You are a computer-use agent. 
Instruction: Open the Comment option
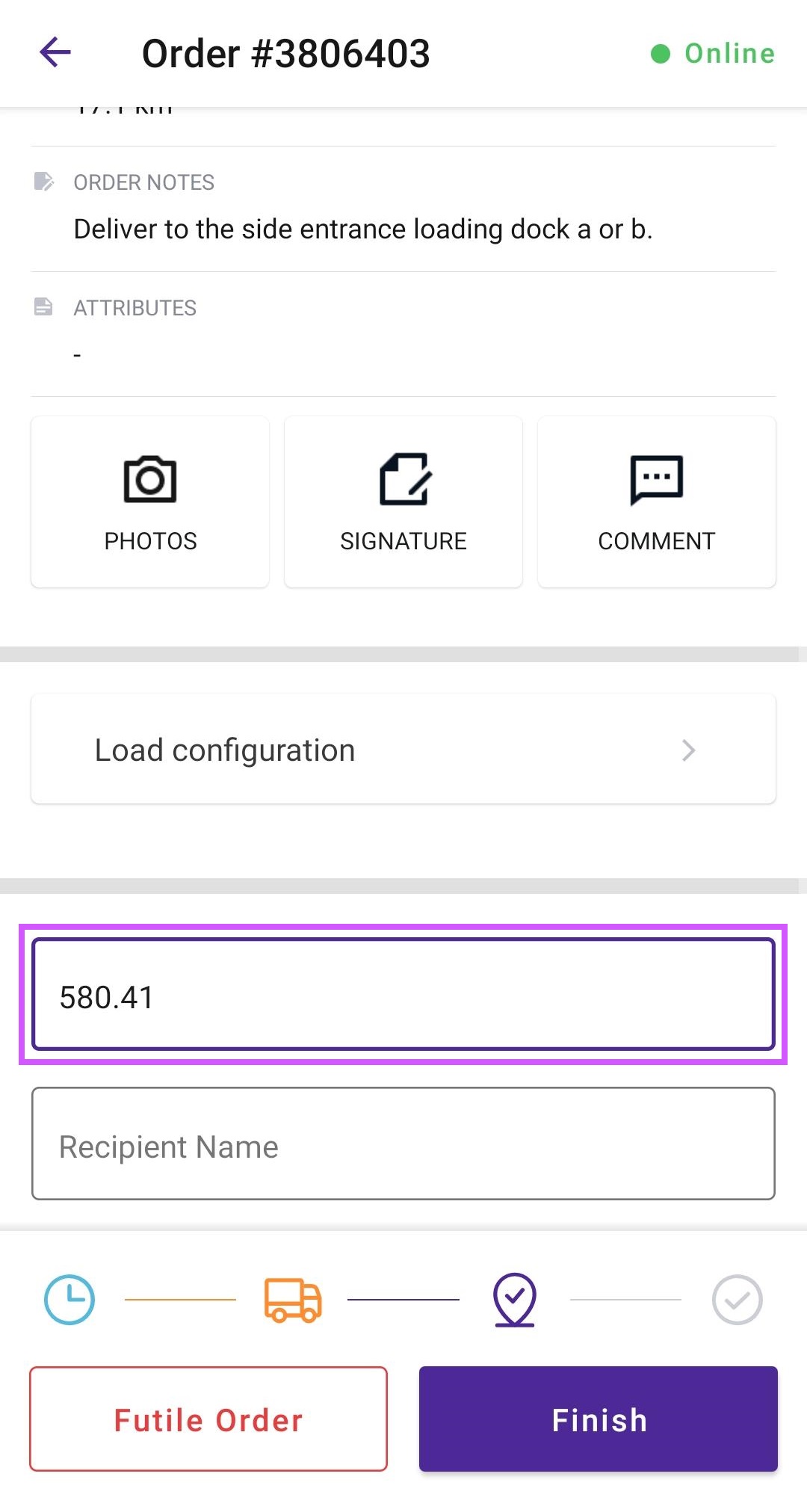[x=657, y=502]
